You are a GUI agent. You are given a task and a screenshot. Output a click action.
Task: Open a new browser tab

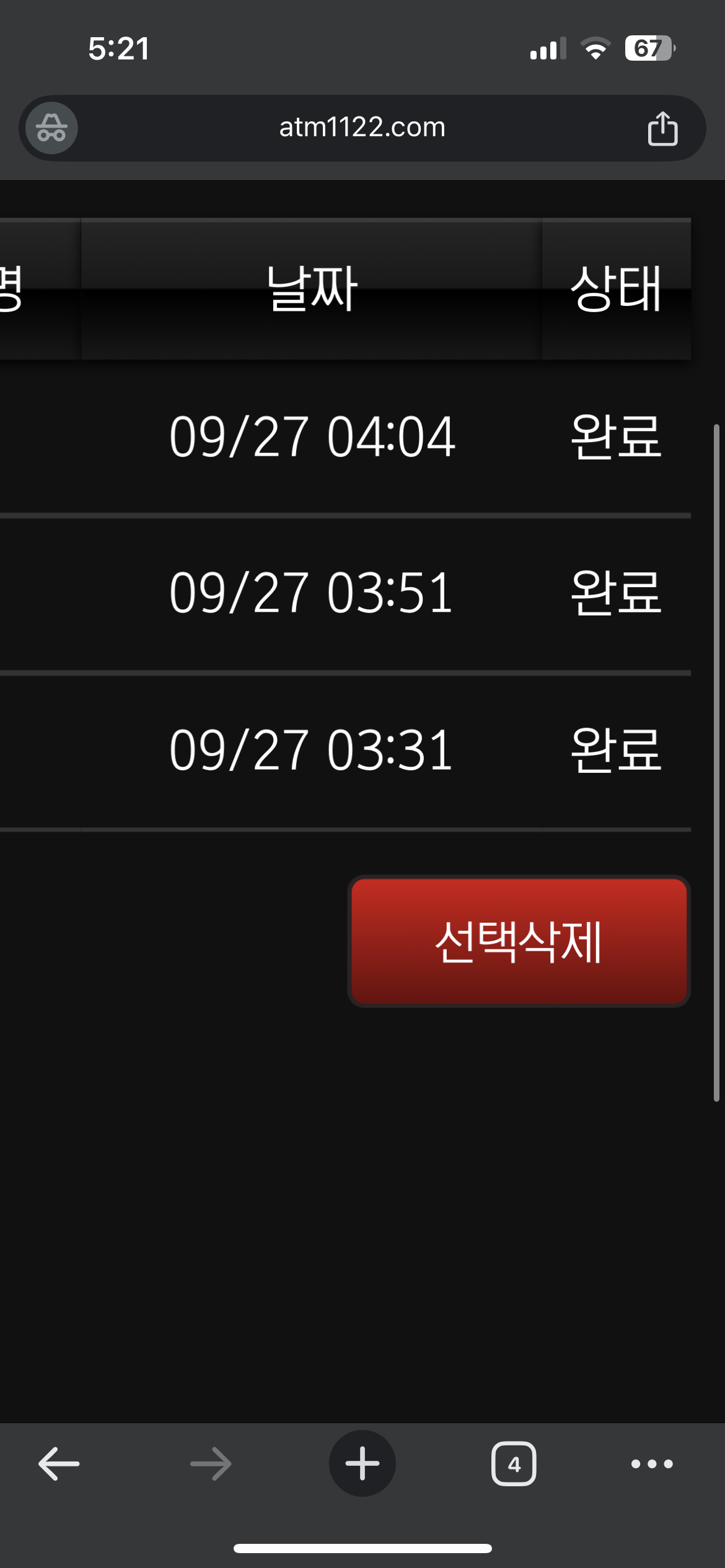point(362,1463)
